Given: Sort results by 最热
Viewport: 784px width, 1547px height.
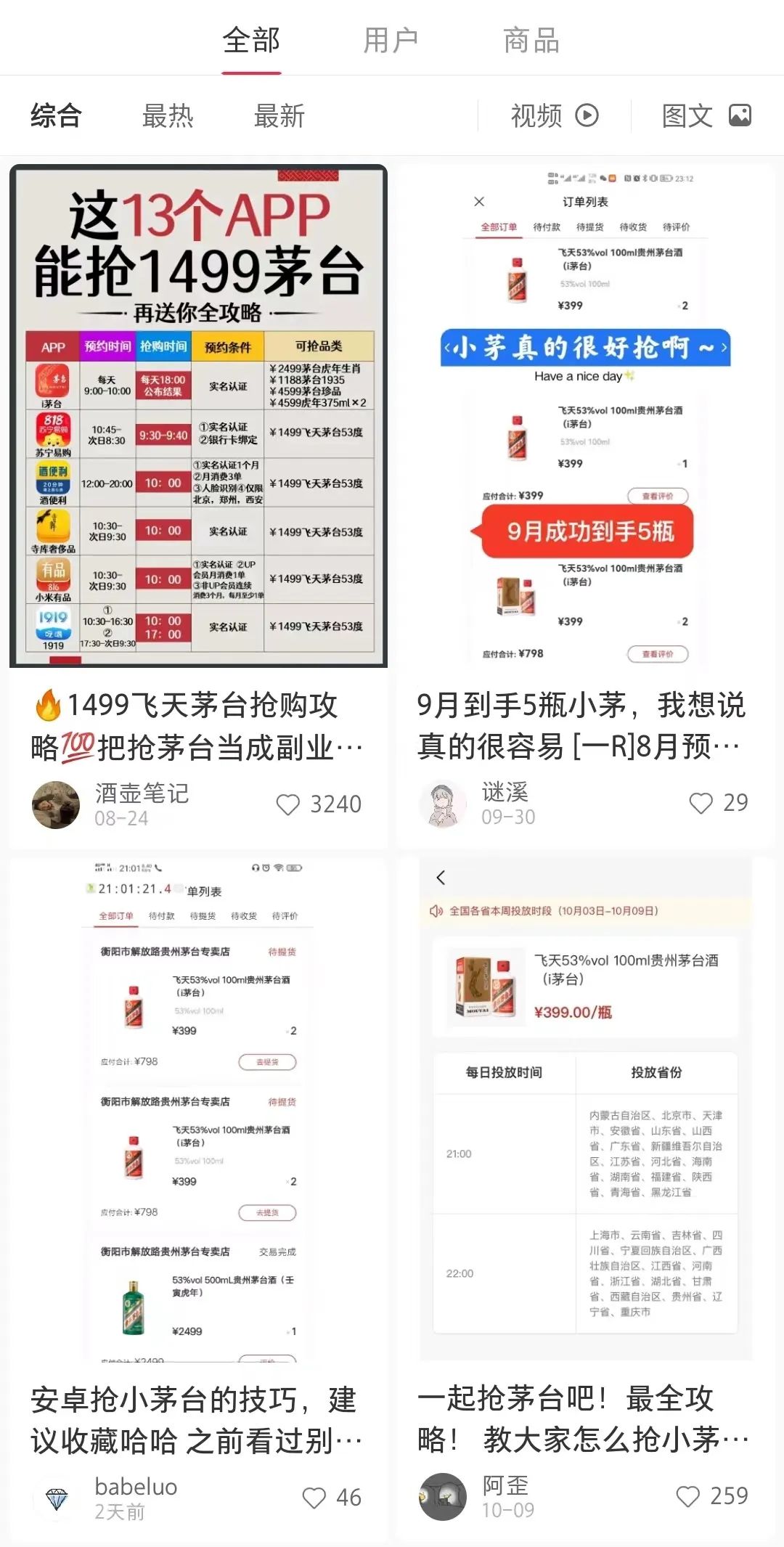Looking at the screenshot, I should (x=168, y=116).
